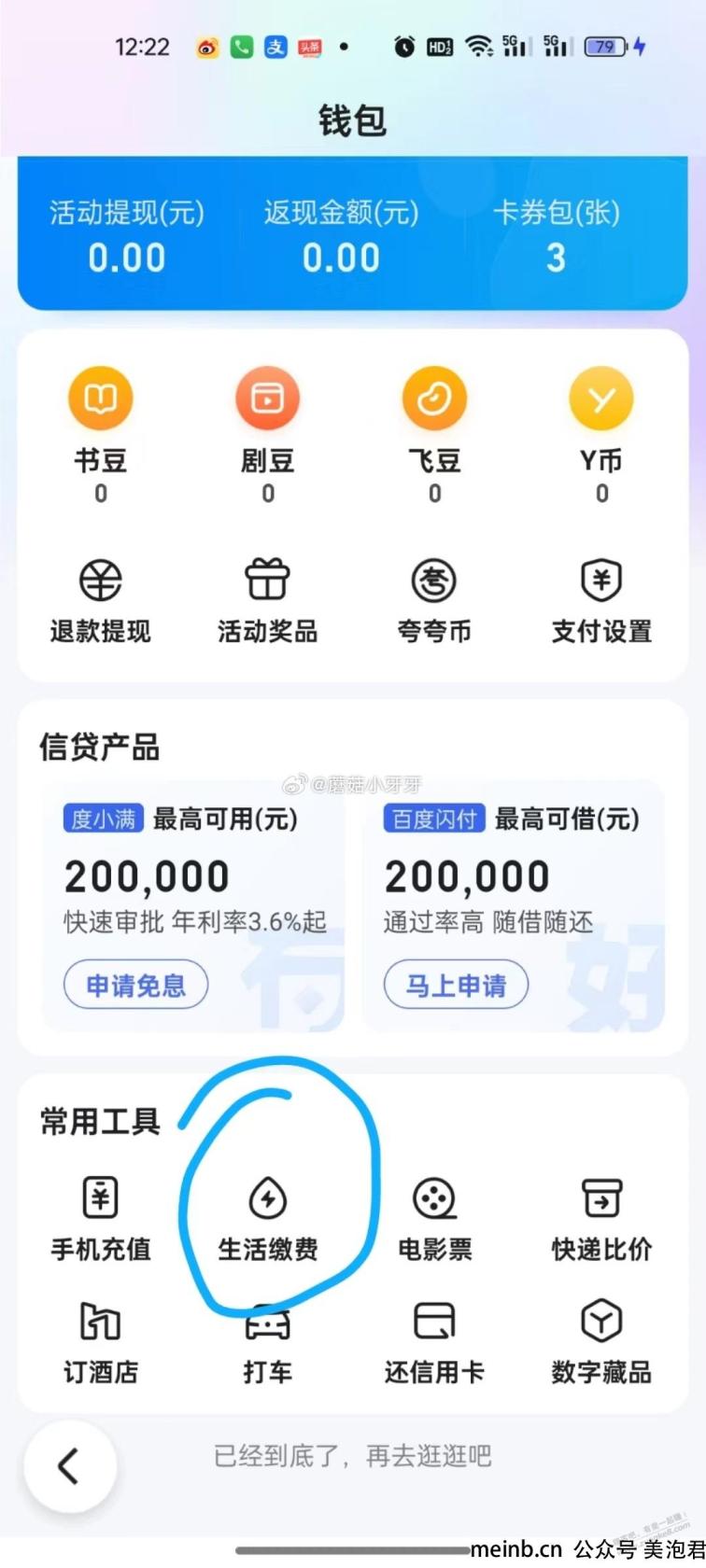Image resolution: width=706 pixels, height=1568 pixels.
Task: Open 退款提现 refund withdrawal
Action: coord(101,601)
